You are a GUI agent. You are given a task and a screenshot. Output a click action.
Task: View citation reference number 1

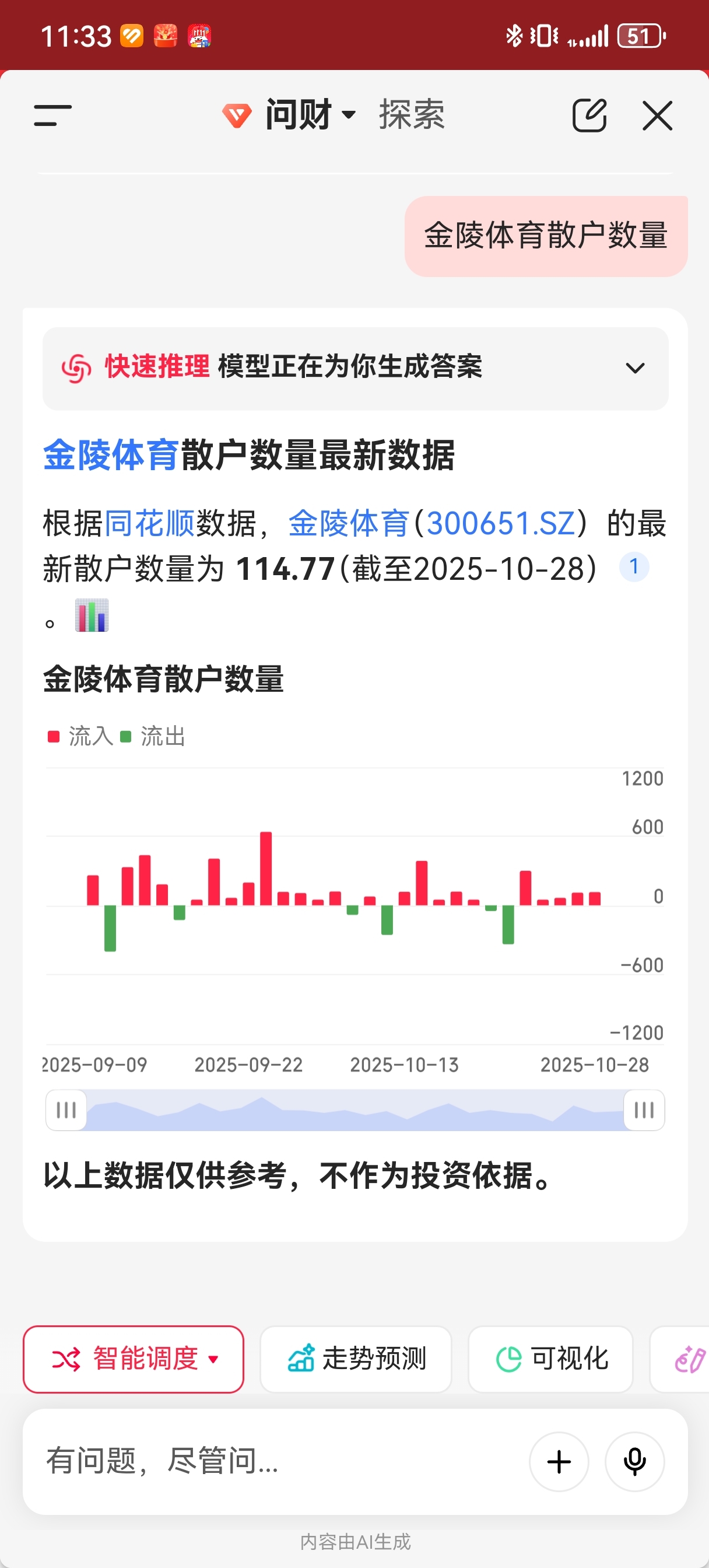coord(634,566)
